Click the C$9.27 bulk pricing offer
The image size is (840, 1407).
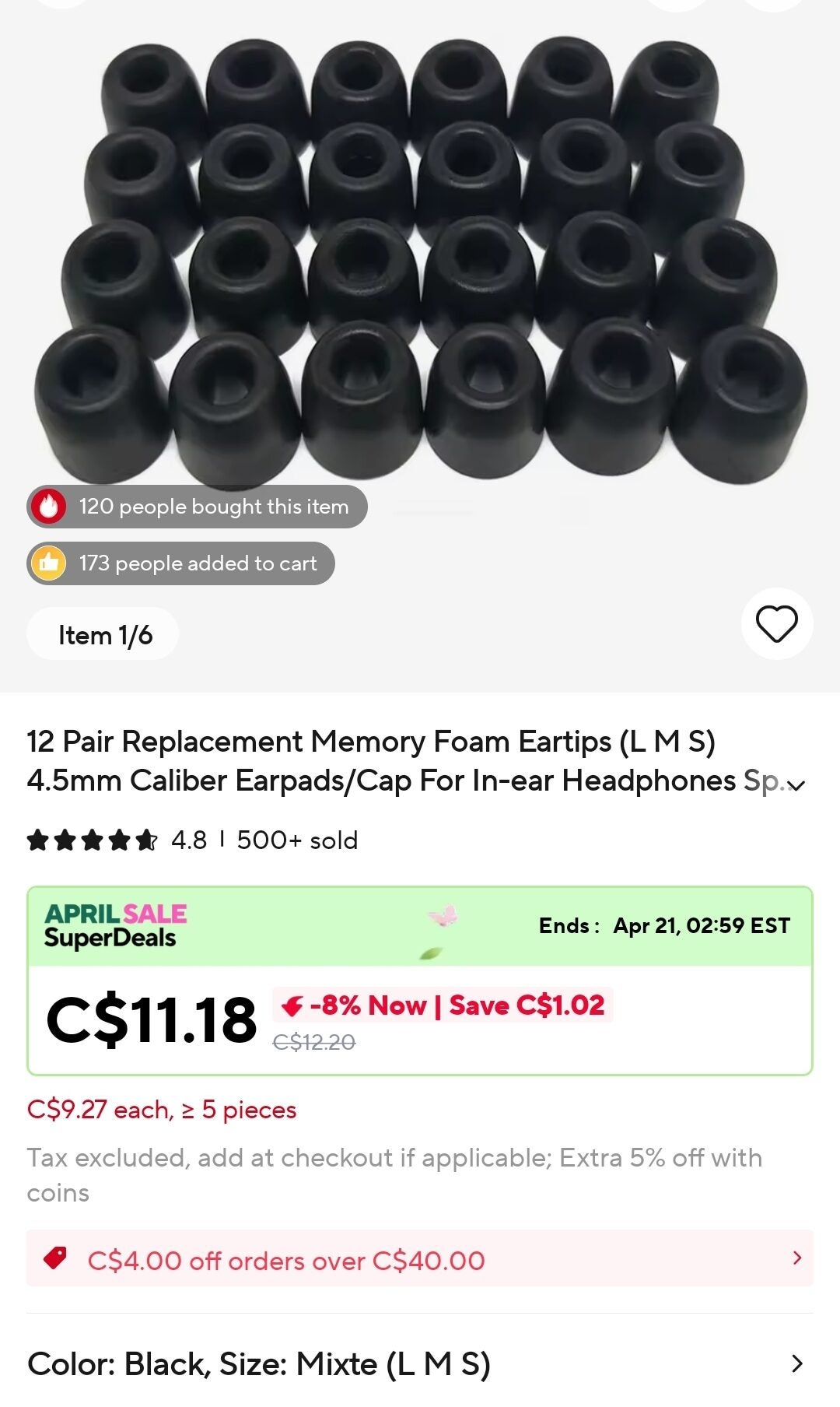[x=162, y=1107]
